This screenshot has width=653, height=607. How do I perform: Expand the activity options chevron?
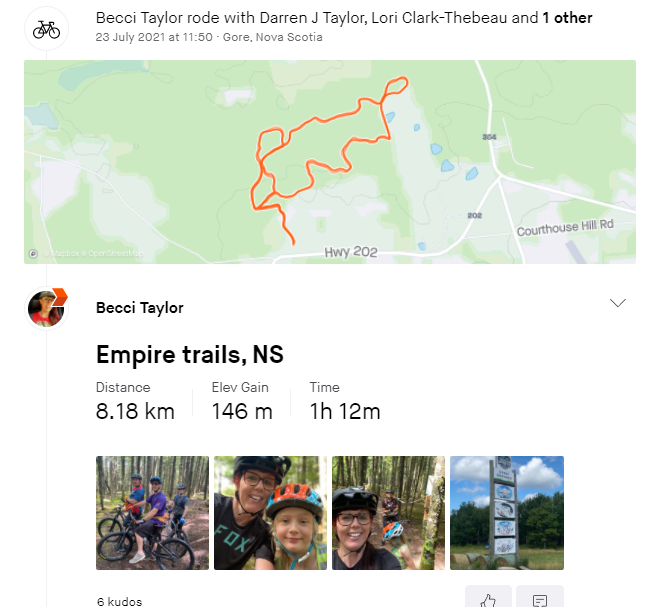click(x=617, y=303)
